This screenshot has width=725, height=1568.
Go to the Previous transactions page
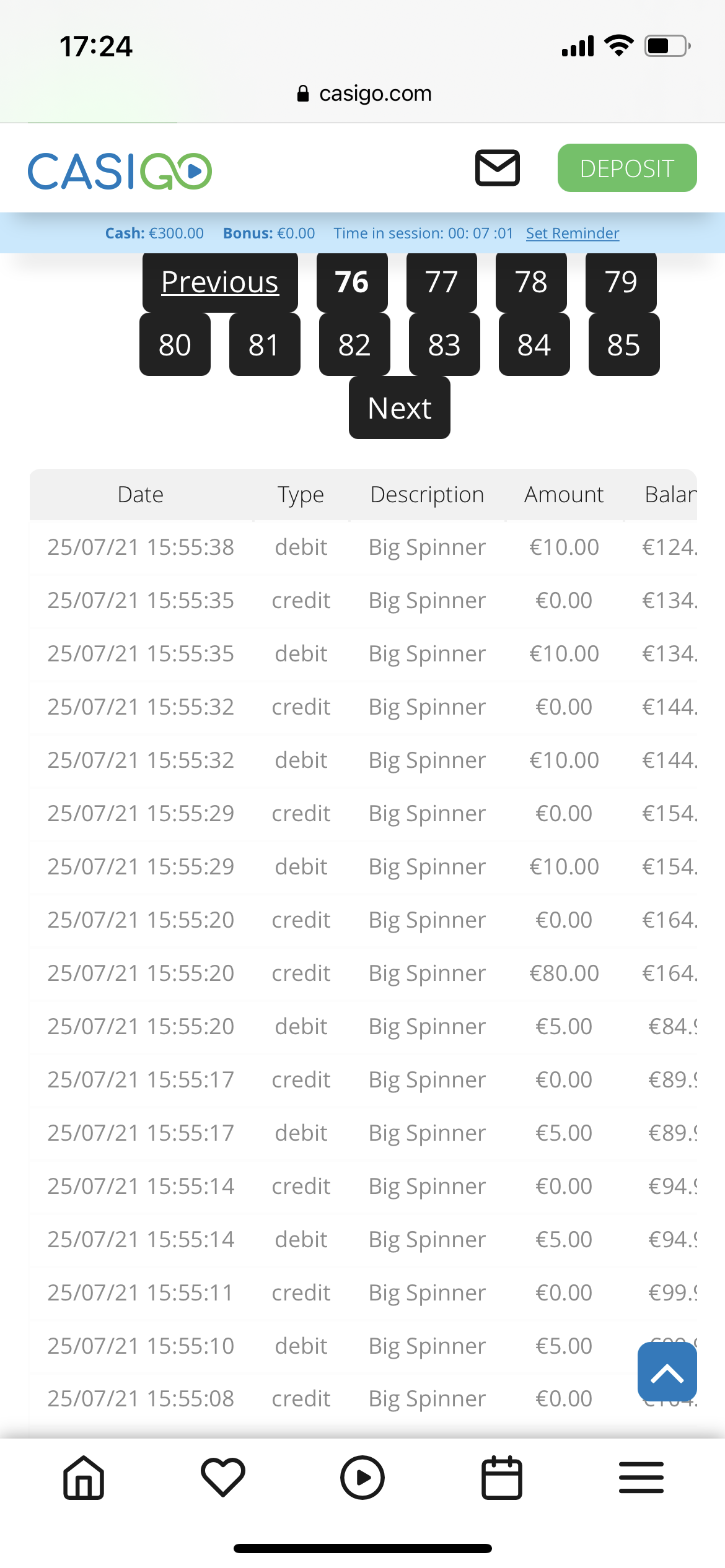pos(220,282)
